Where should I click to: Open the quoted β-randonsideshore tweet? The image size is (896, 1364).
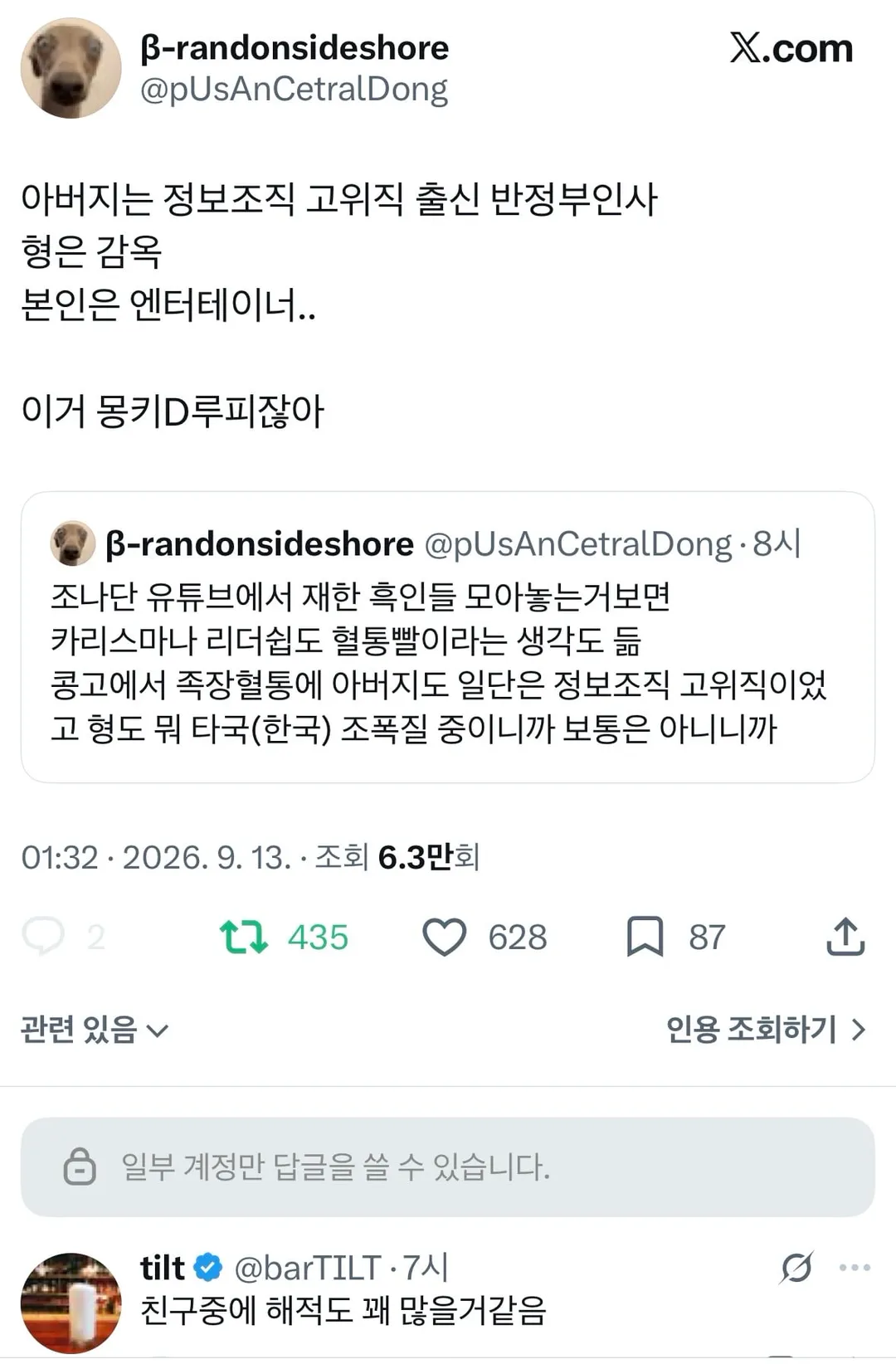point(448,637)
